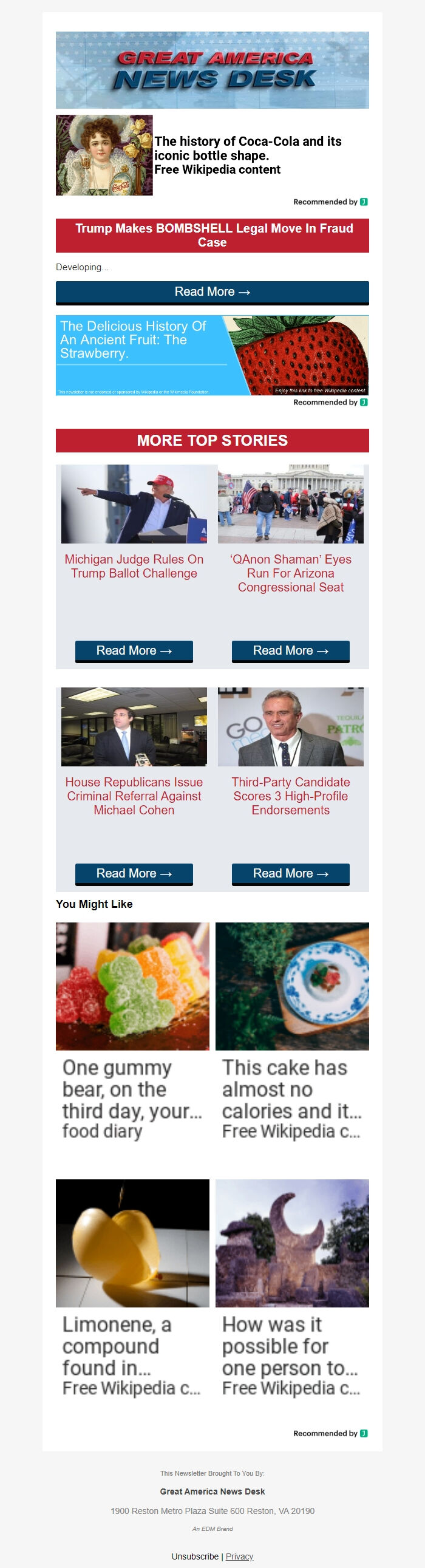Open the Michigan Judge Rules story link
425x1568 pixels.
(134, 566)
